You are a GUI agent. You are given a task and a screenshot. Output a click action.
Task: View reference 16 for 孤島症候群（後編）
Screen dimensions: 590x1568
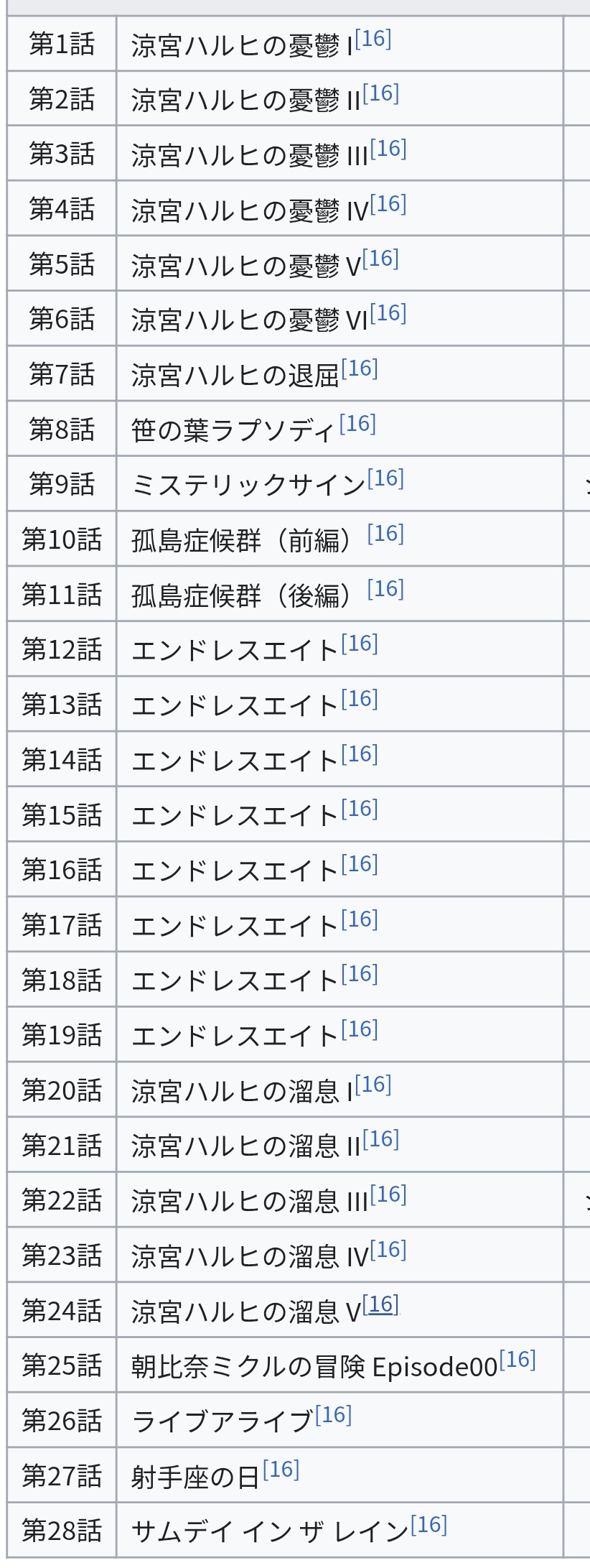385,589
